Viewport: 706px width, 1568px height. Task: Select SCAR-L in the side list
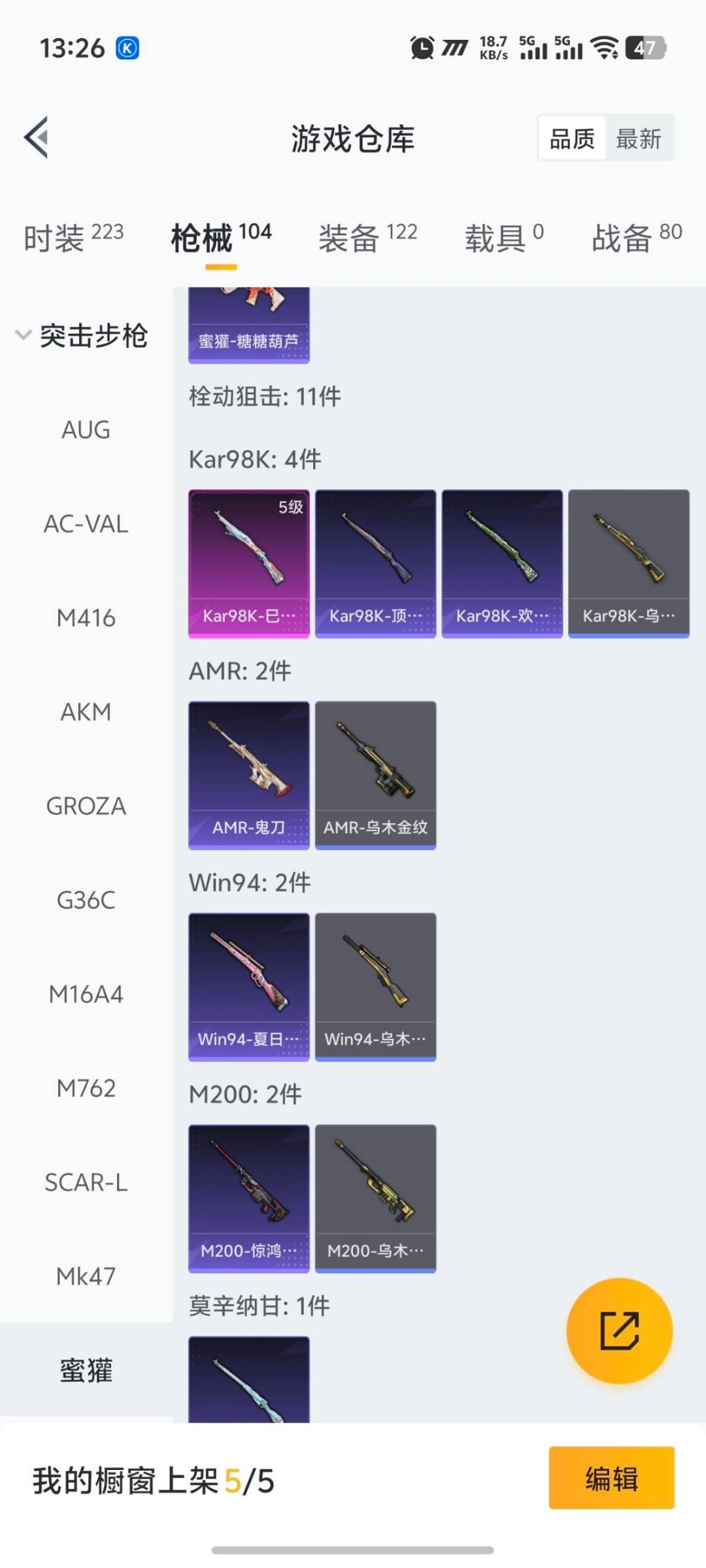(x=86, y=1183)
